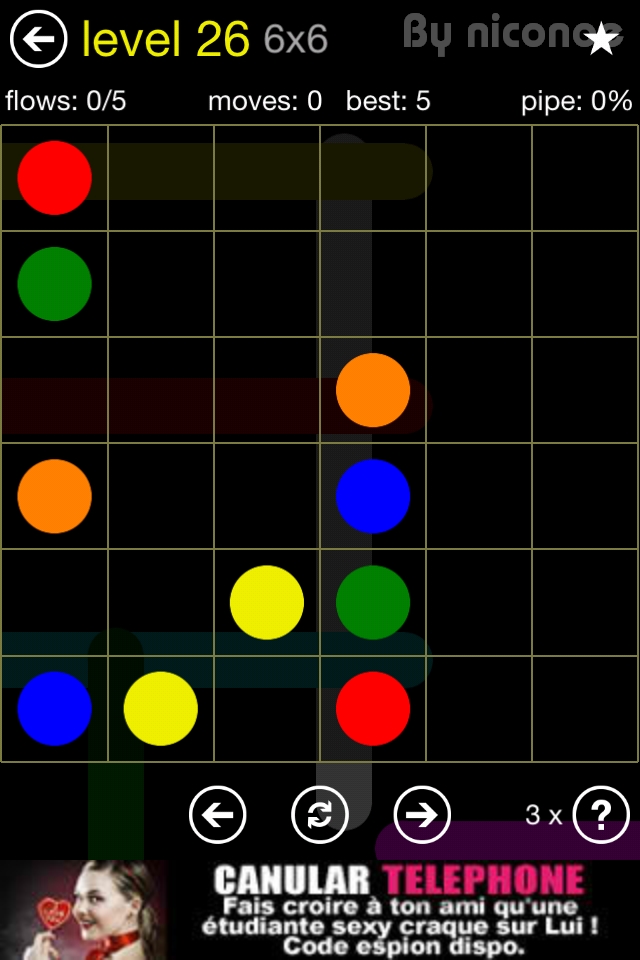Viewport: 640px width, 960px height.
Task: Advance to the next level
Action: tap(422, 815)
